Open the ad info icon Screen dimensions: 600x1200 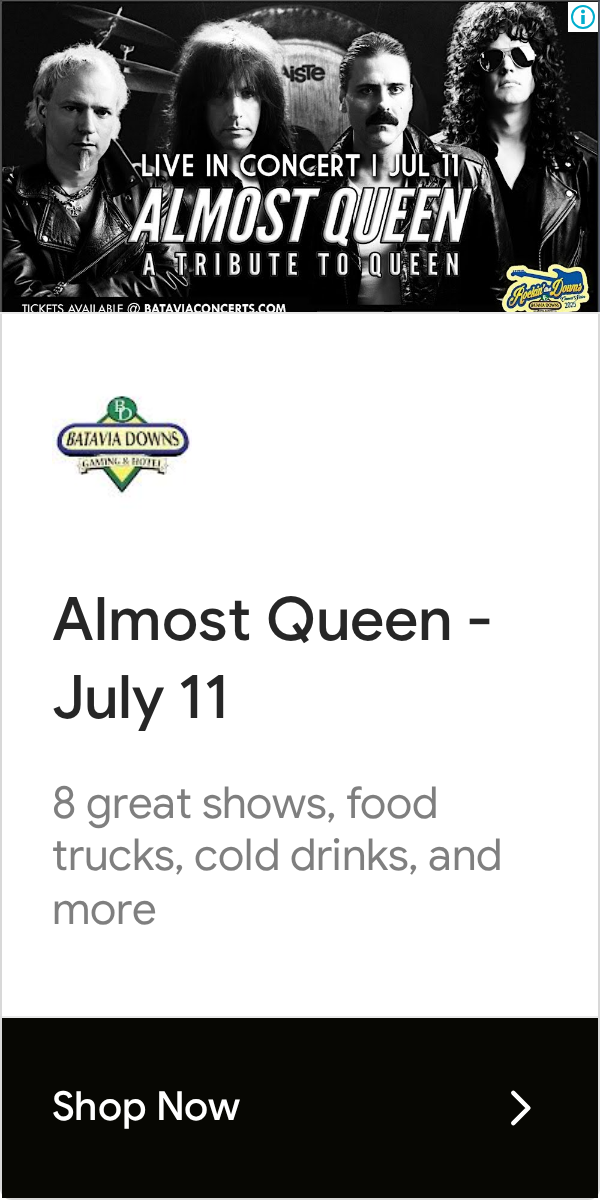pyautogui.click(x=582, y=16)
